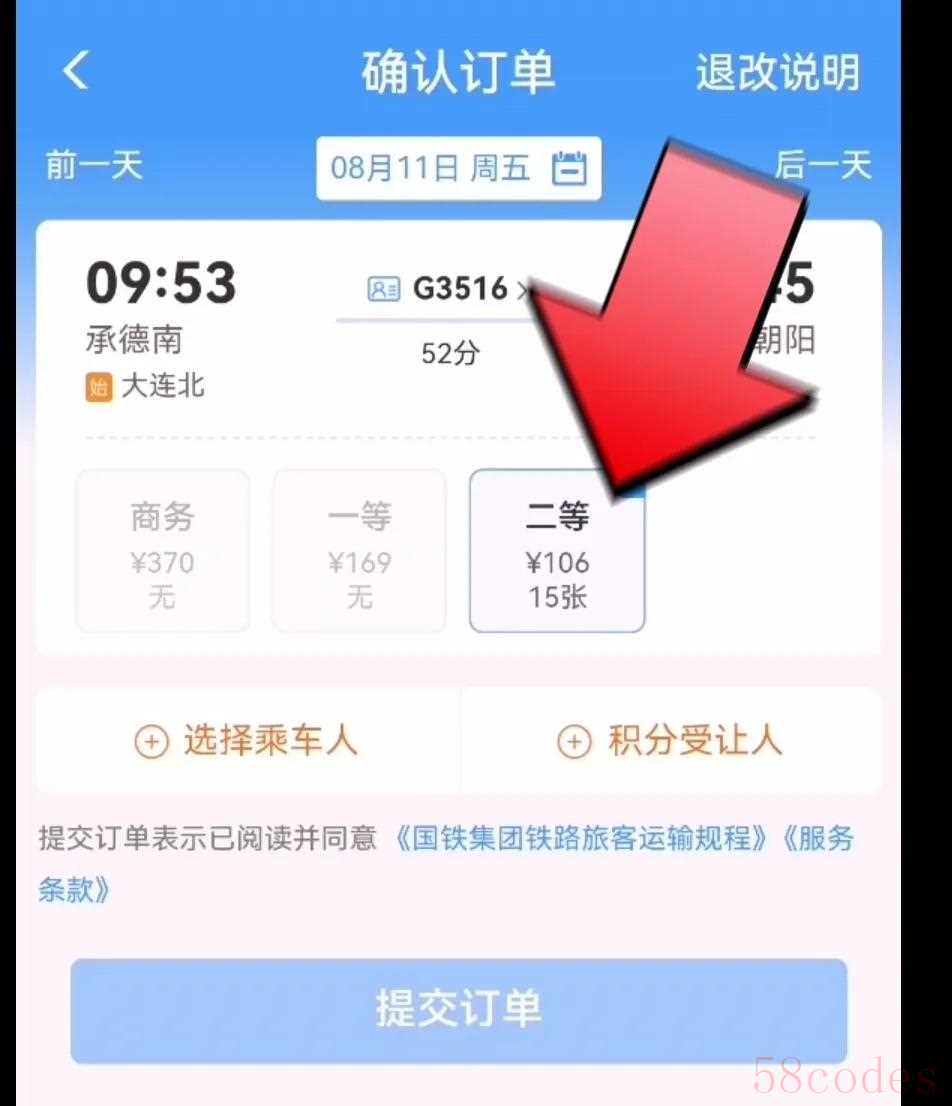Image resolution: width=952 pixels, height=1106 pixels.
Task: Tap 选择乘车人 to add a passenger
Action: point(247,741)
